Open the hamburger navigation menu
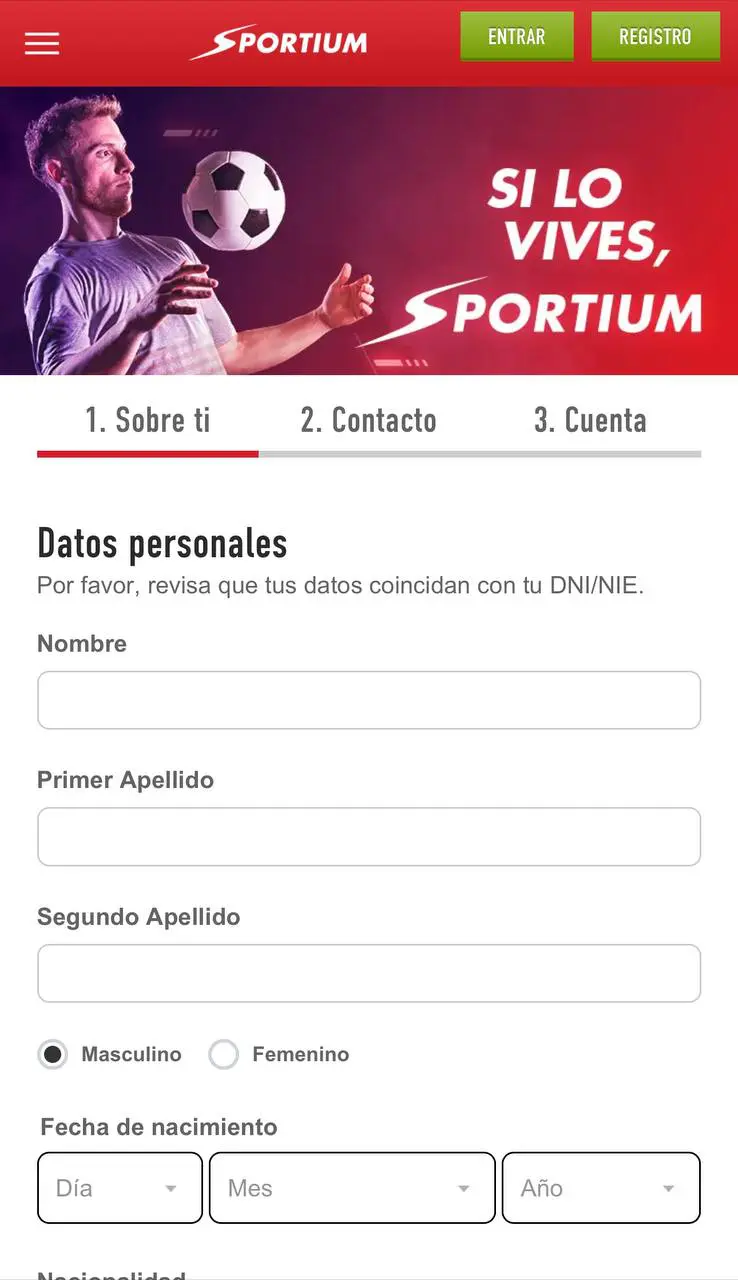This screenshot has width=738, height=1280. click(41, 43)
